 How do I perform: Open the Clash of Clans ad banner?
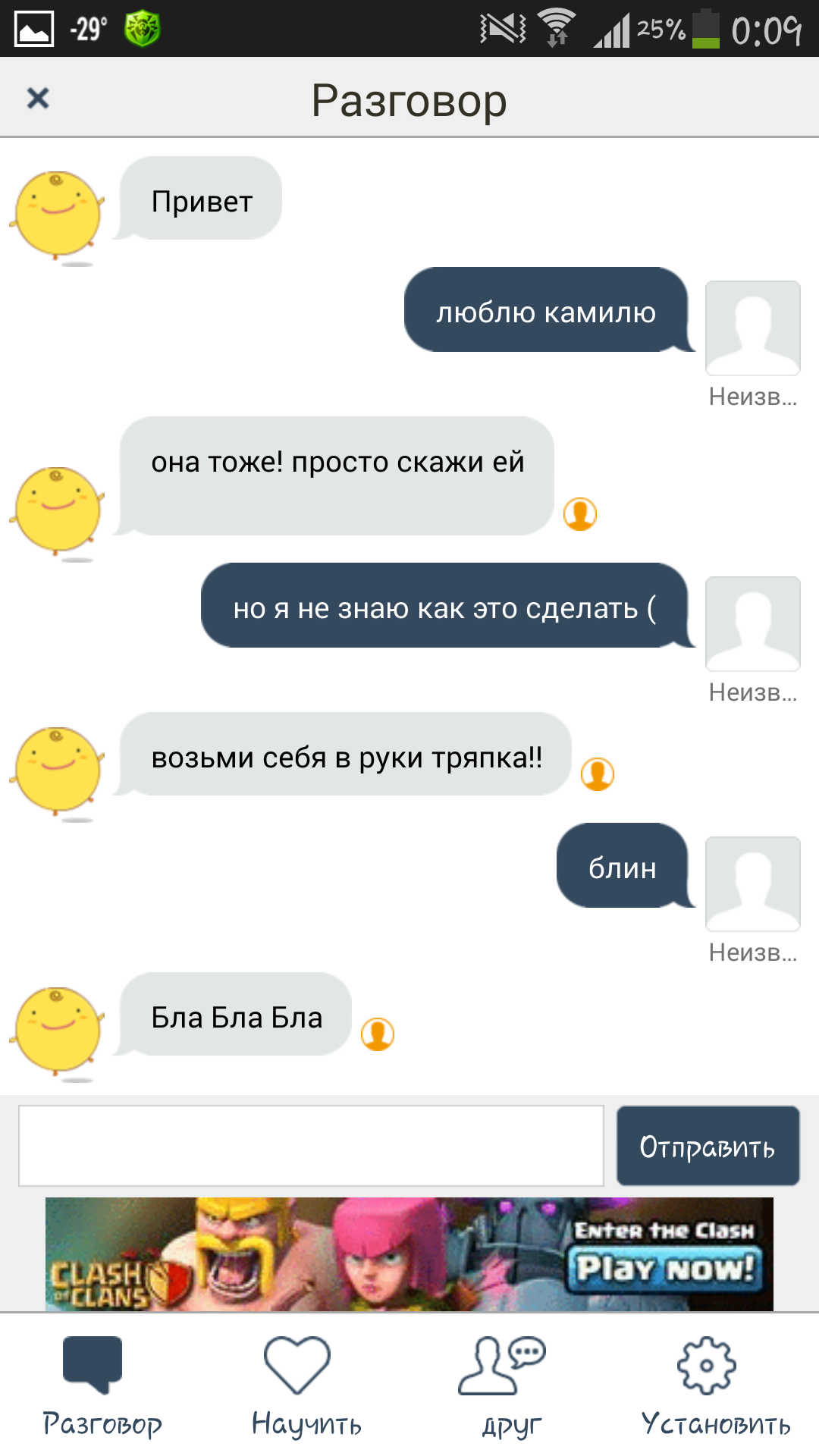409,1254
